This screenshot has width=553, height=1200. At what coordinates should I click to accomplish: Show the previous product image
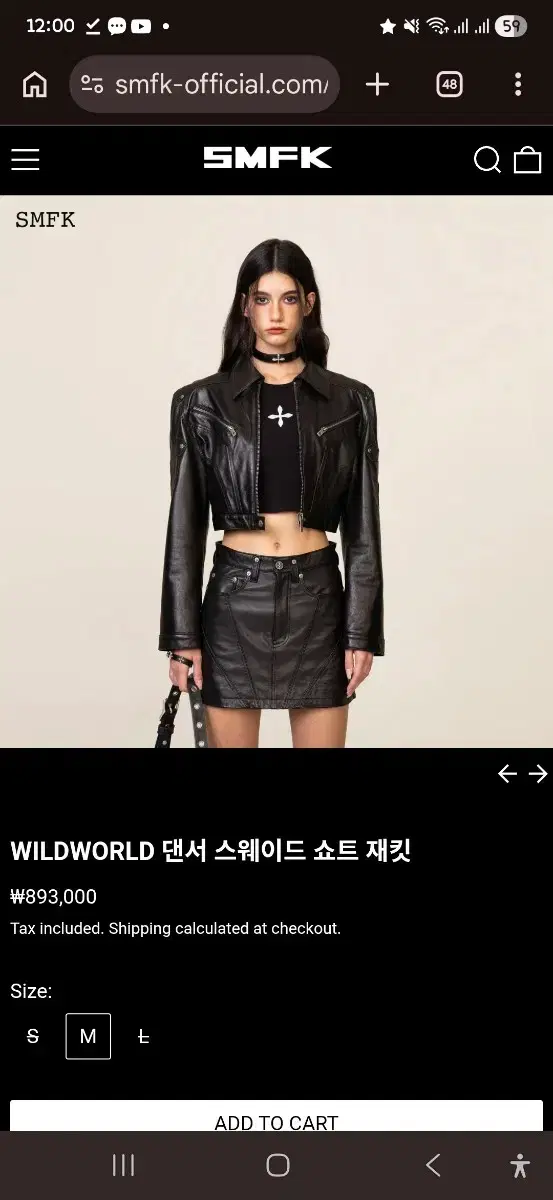(508, 773)
